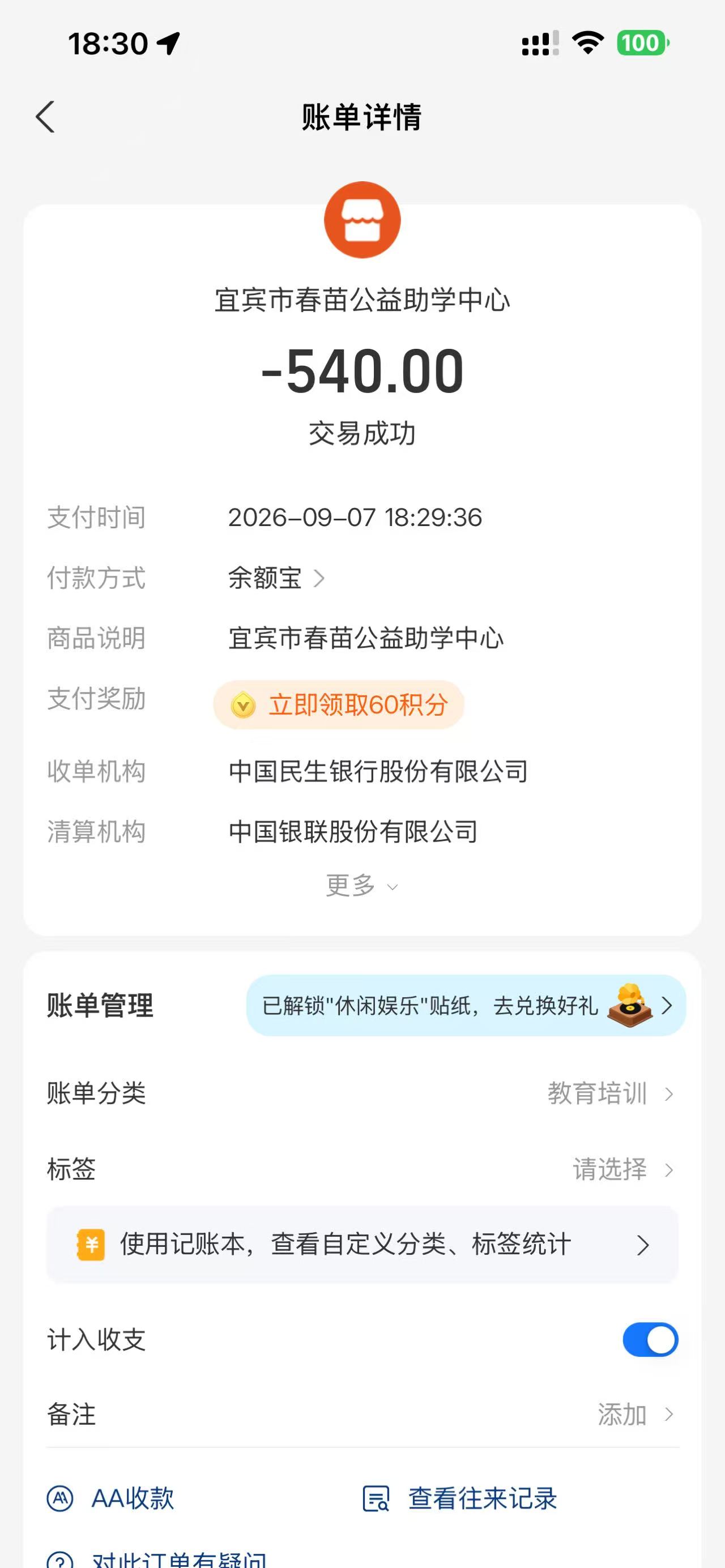725x1568 pixels.
Task: Expand 更多 to show more details
Action: (362, 886)
